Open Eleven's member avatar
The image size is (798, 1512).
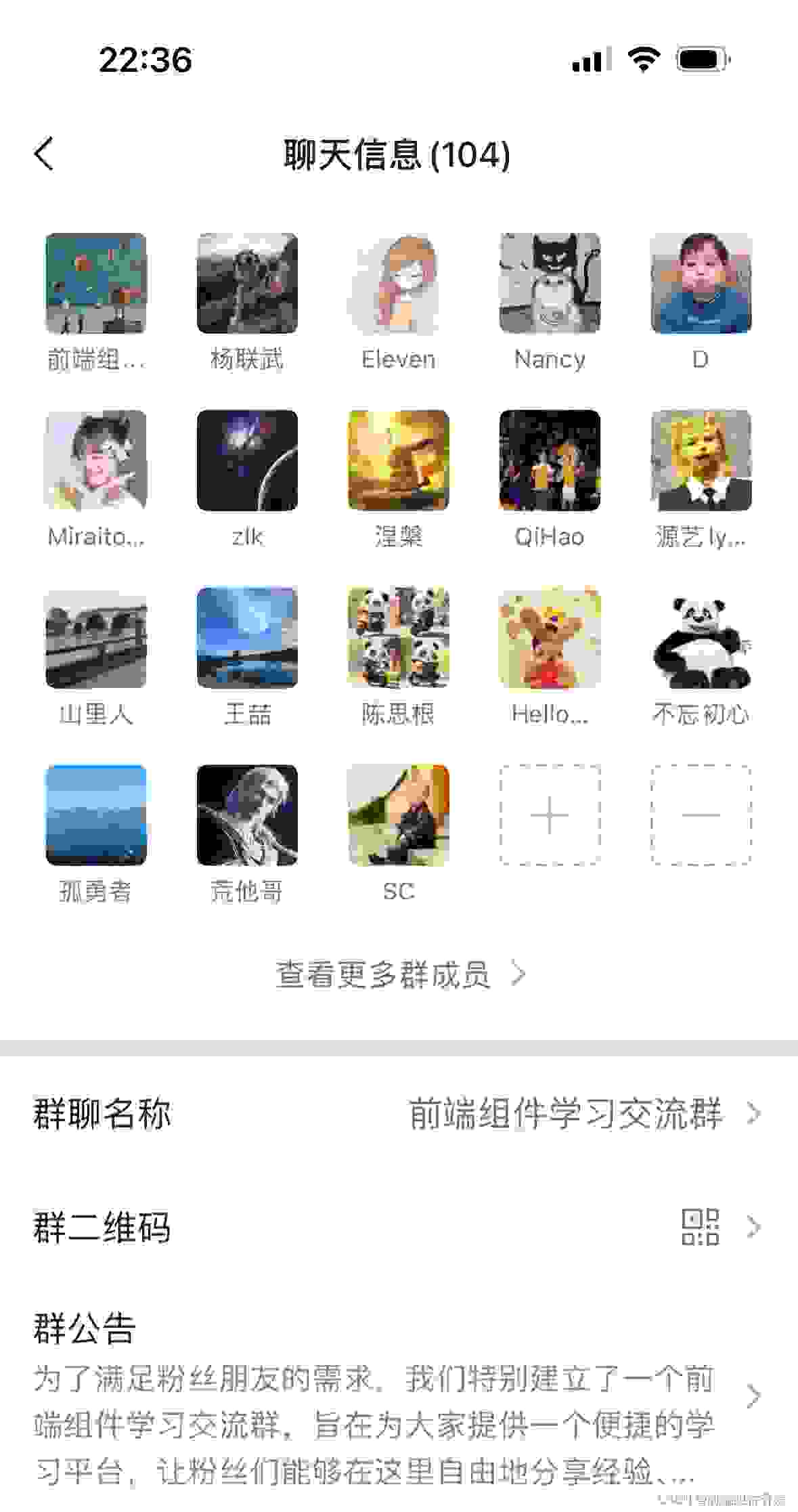click(x=398, y=284)
